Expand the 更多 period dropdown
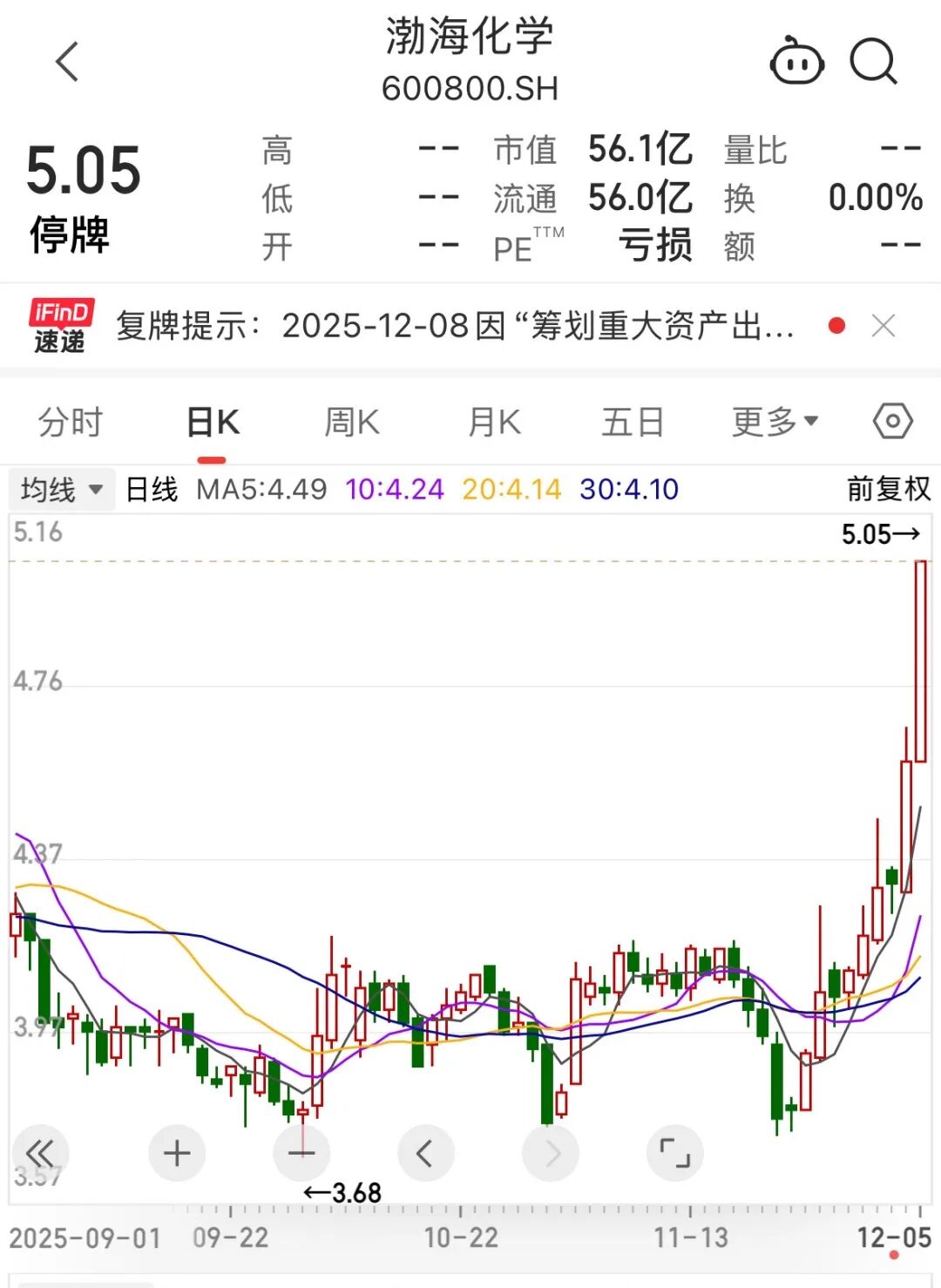Image resolution: width=941 pixels, height=1288 pixels. (775, 423)
